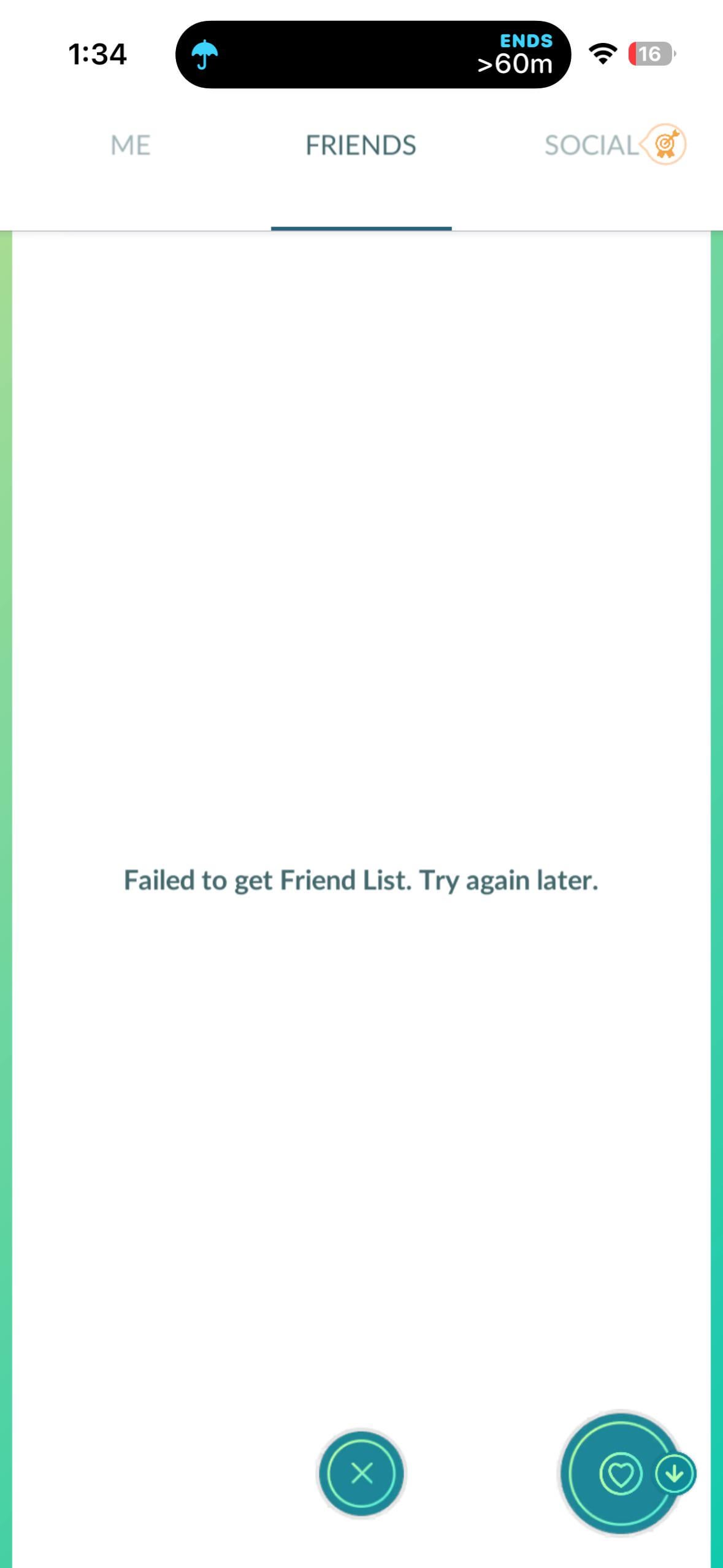Switch to the ME tab
This screenshot has width=723, height=1568.
[130, 146]
